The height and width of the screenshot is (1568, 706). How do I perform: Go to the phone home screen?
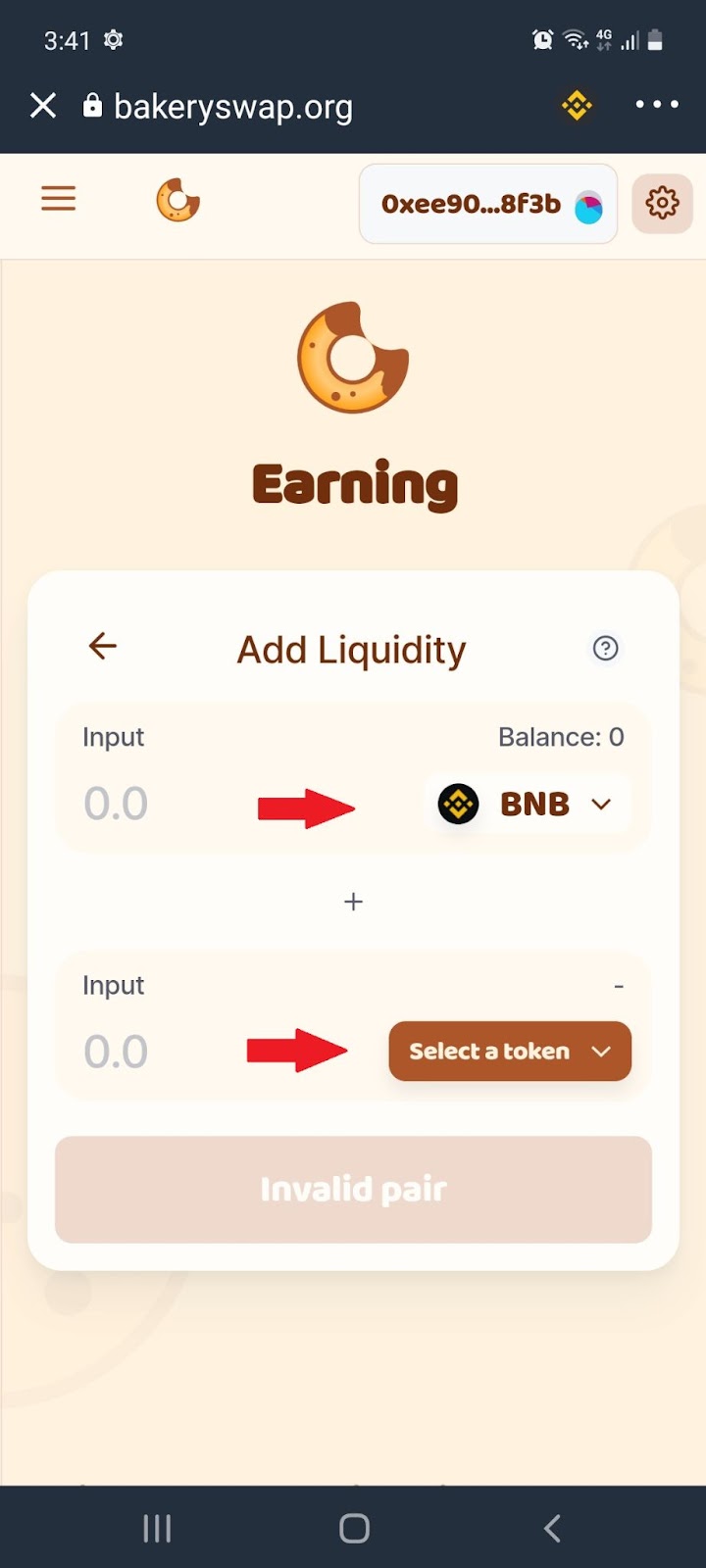pyautogui.click(x=353, y=1528)
